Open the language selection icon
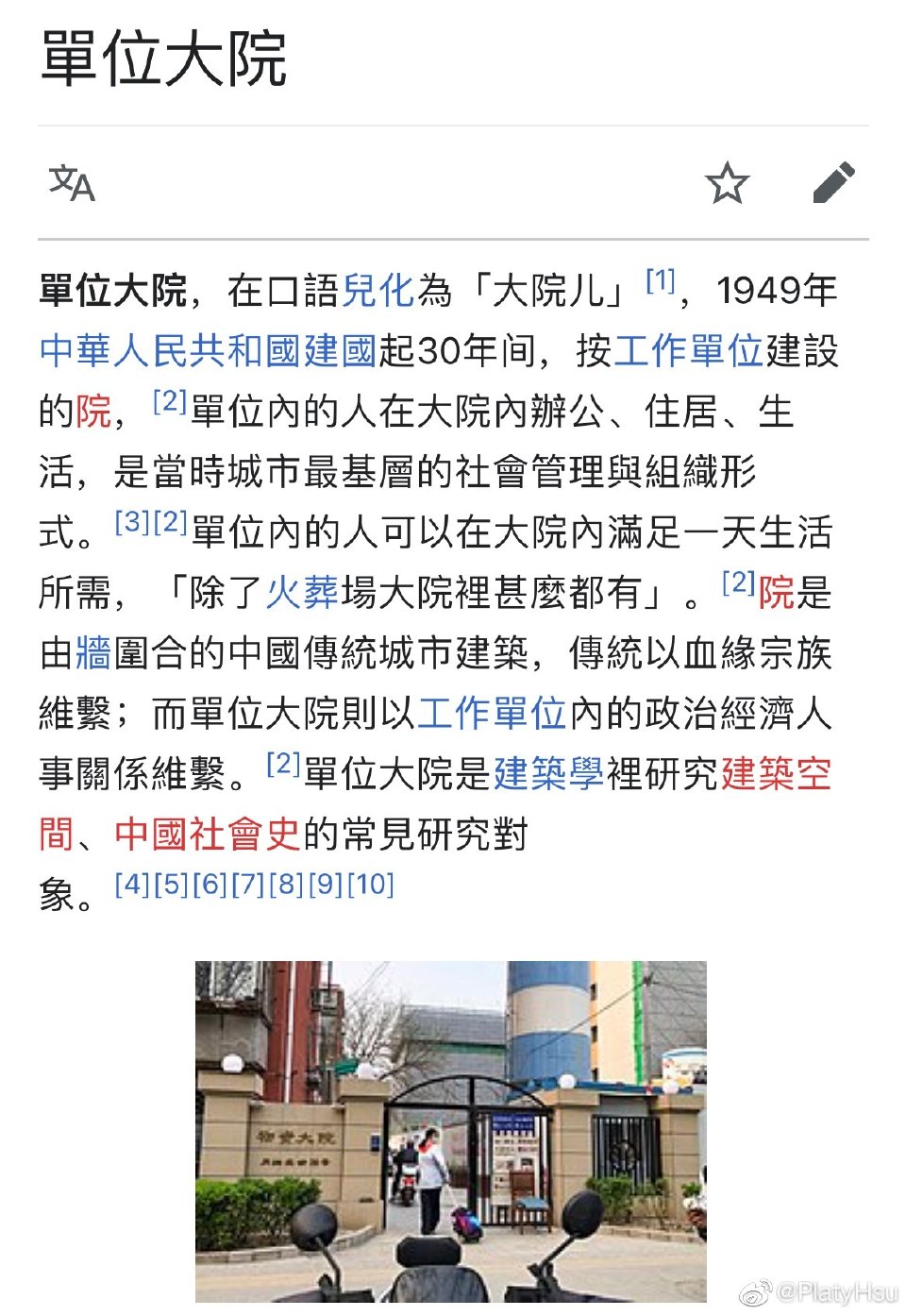The image size is (906, 1316). (x=72, y=182)
